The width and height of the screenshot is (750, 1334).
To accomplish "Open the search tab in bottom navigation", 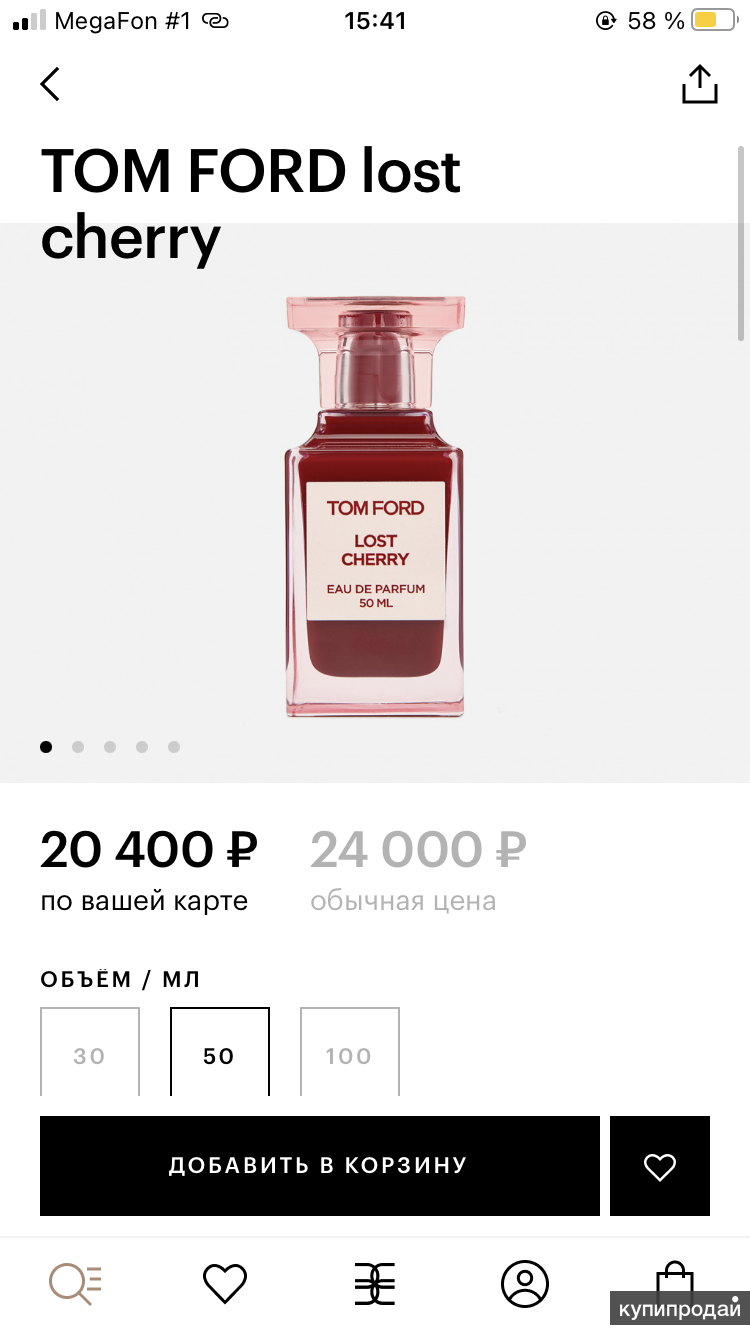I will click(75, 1283).
